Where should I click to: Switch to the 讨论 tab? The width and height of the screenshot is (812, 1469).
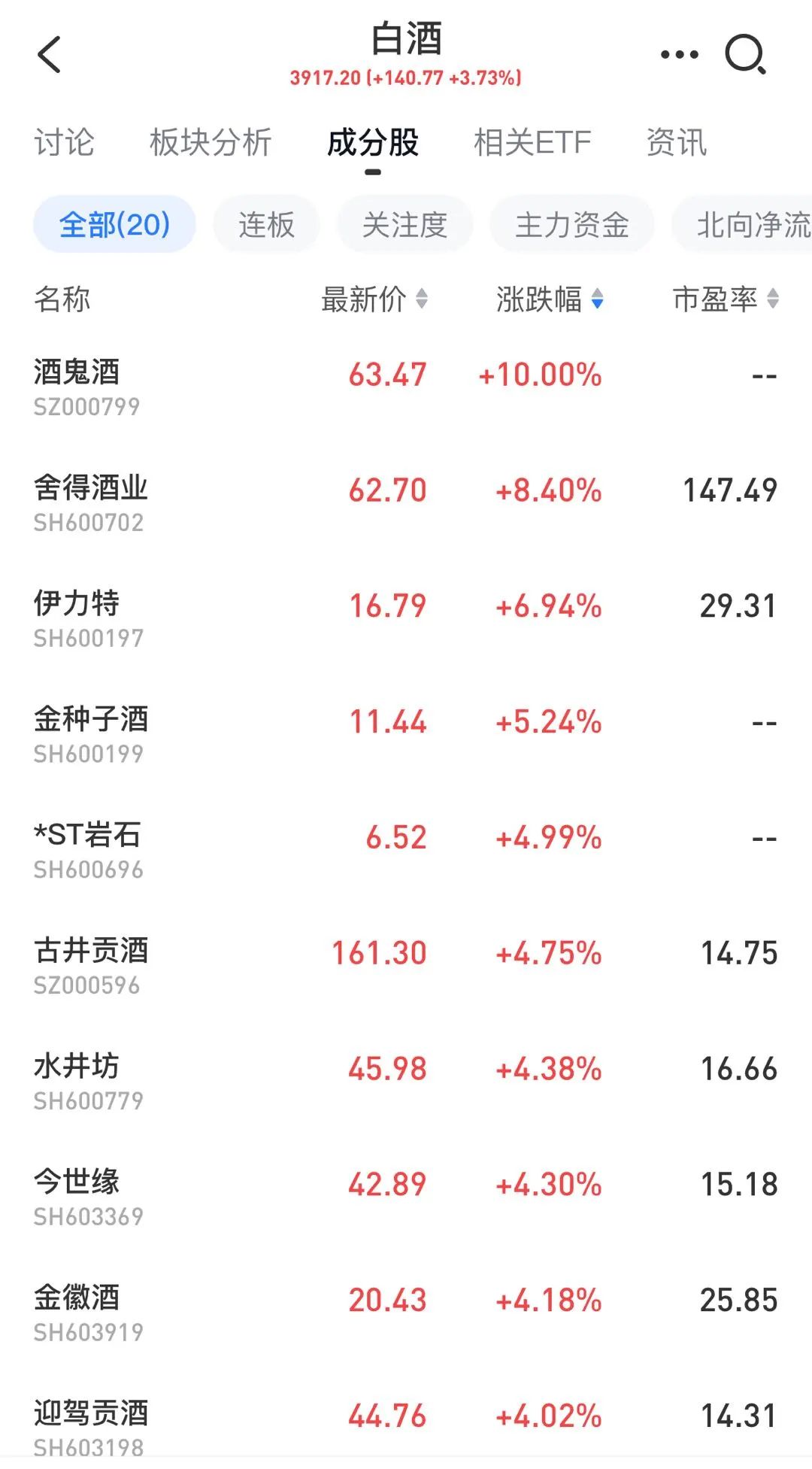64,142
